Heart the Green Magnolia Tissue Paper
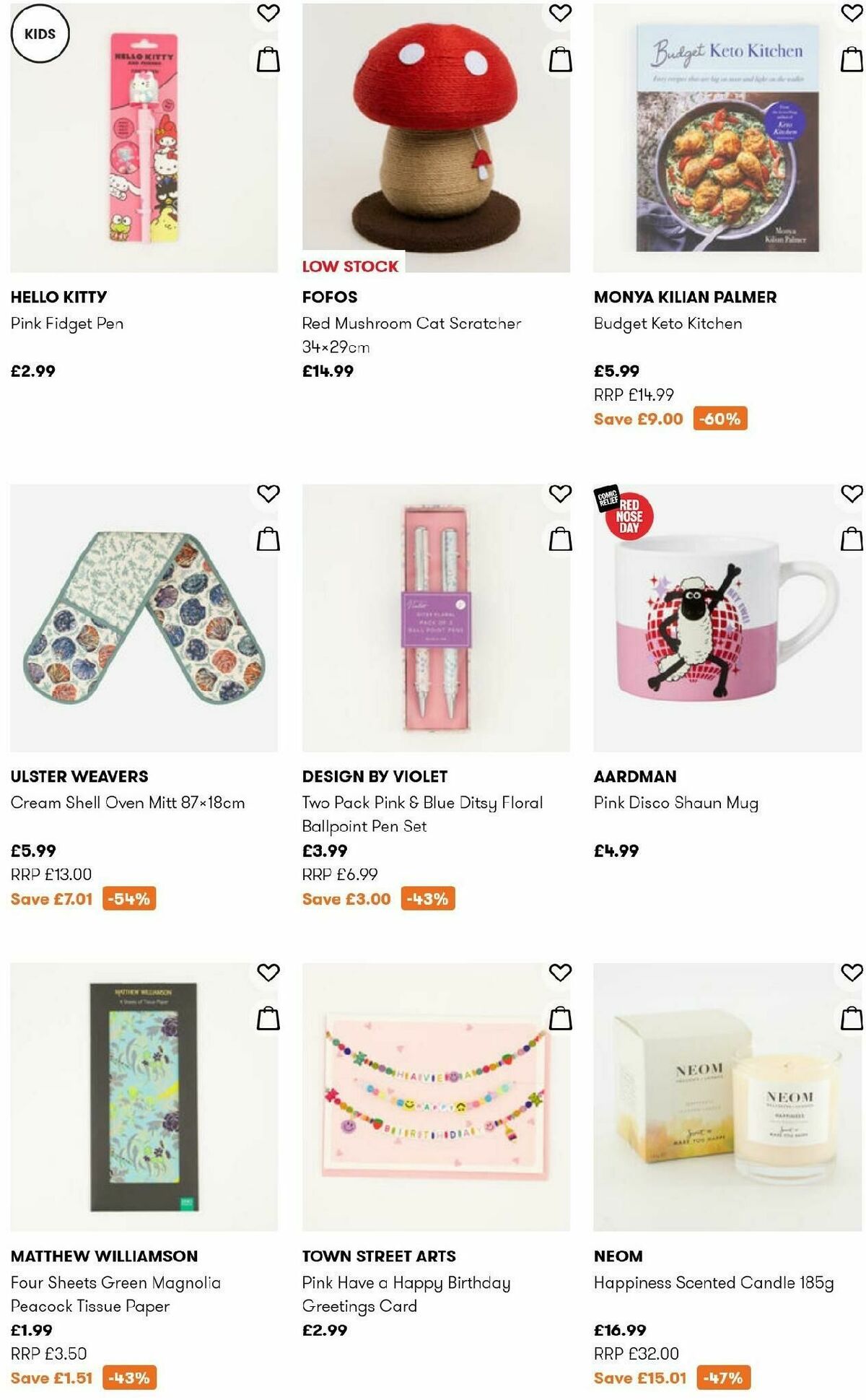The image size is (866, 1400). (268, 972)
